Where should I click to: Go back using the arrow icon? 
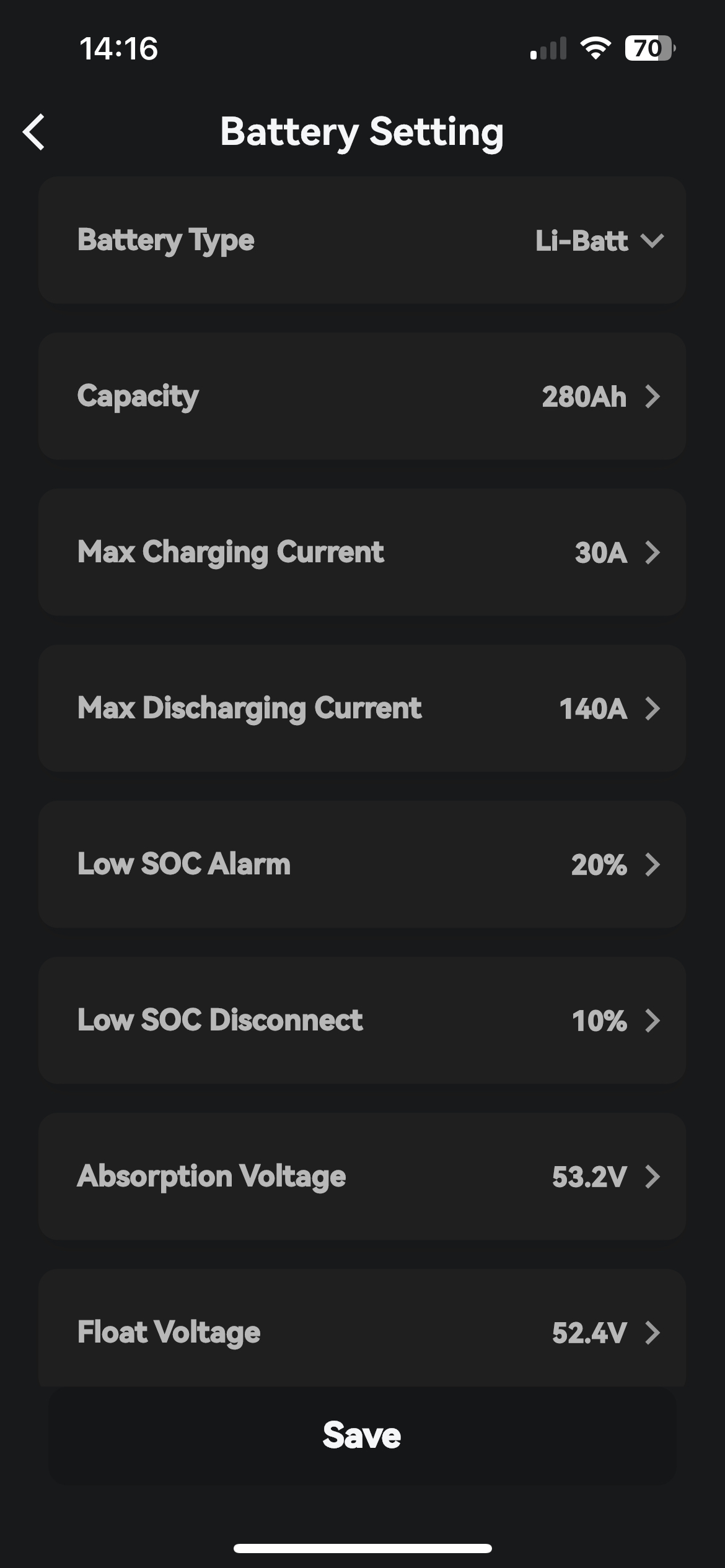tap(33, 132)
